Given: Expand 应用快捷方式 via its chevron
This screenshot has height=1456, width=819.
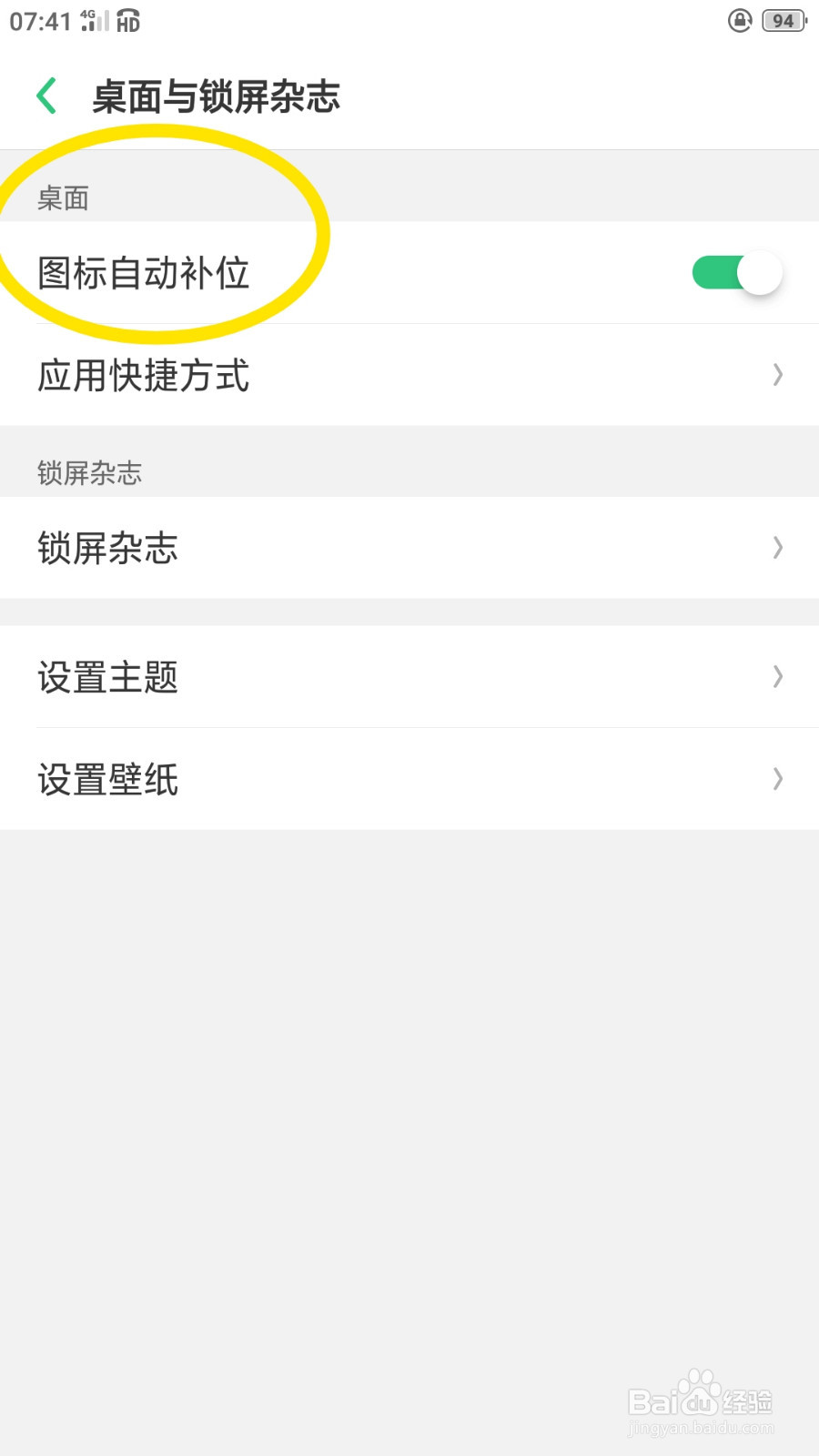Looking at the screenshot, I should [777, 375].
